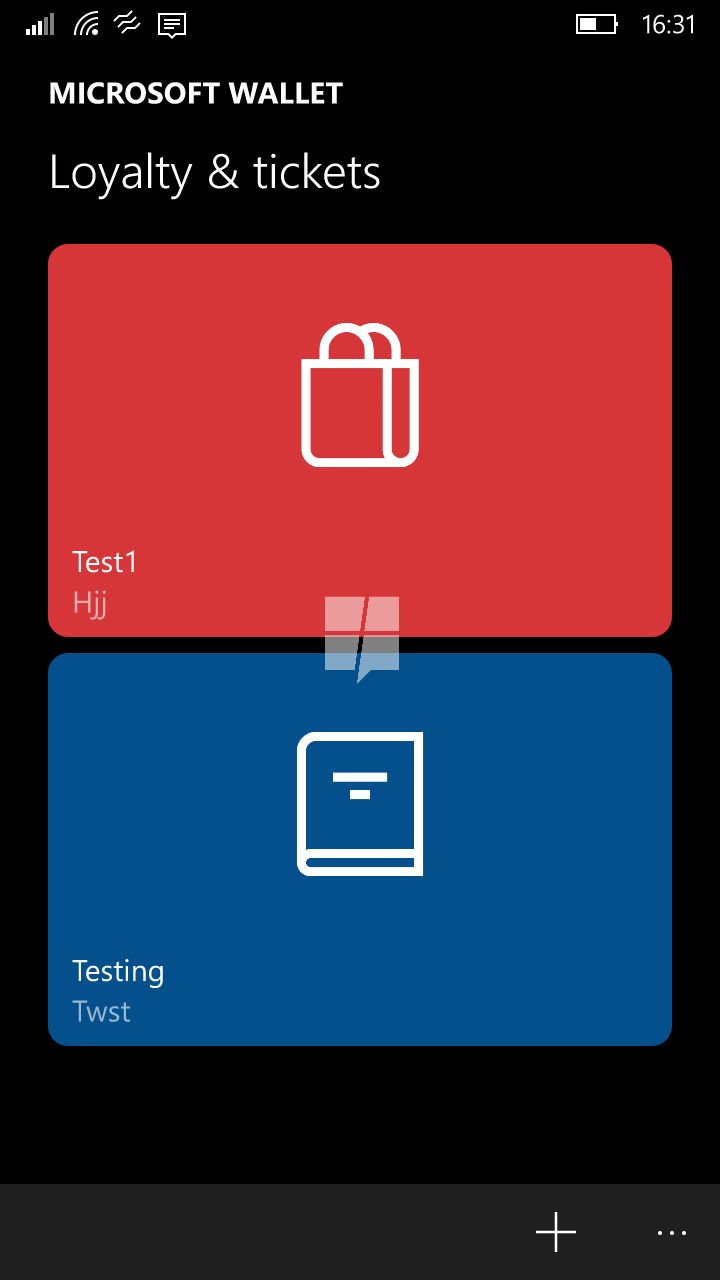Open the blue Testing card
The width and height of the screenshot is (720, 1280).
point(360,849)
